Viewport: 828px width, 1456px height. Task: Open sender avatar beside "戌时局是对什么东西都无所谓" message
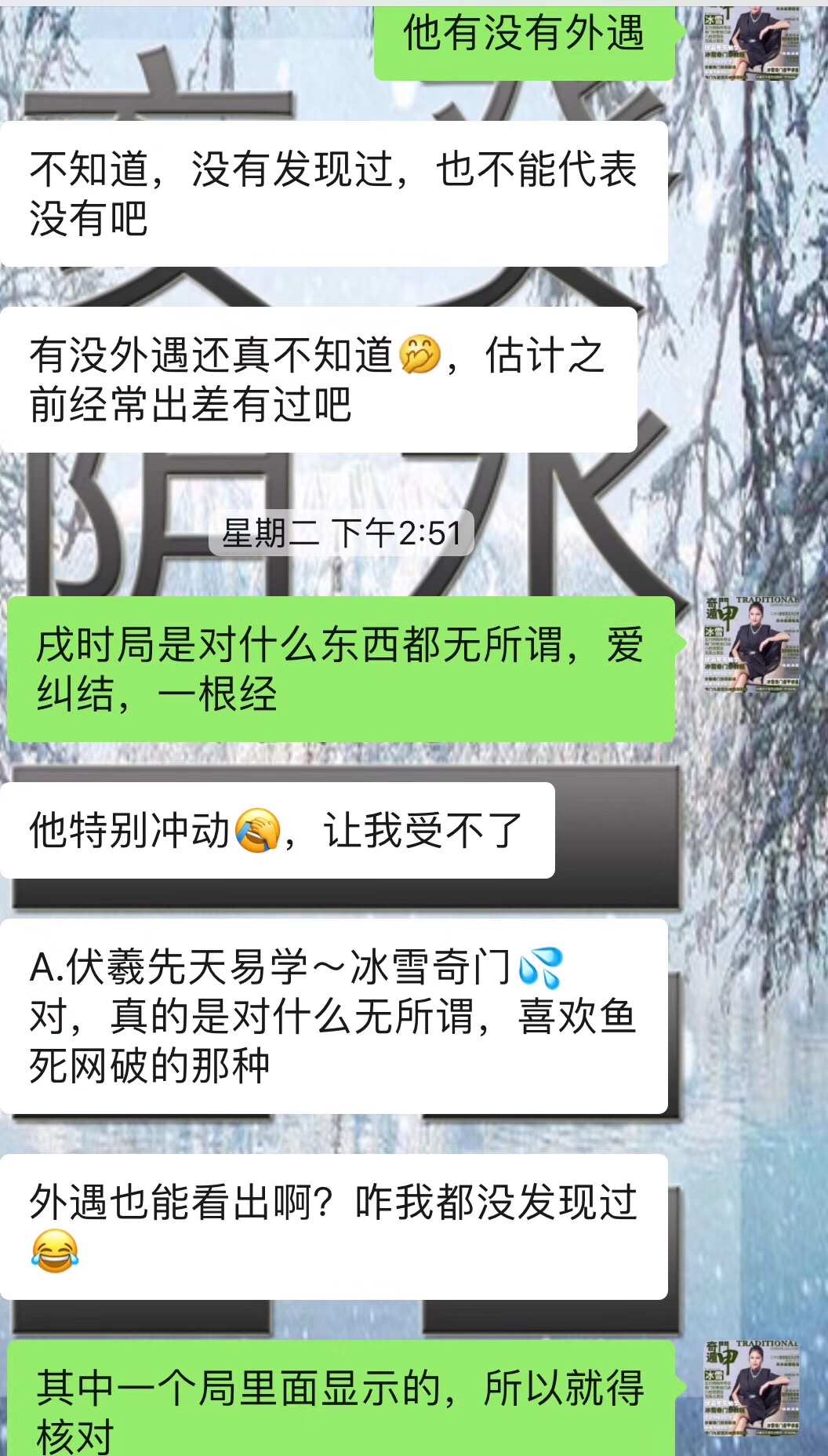pyautogui.click(x=751, y=644)
